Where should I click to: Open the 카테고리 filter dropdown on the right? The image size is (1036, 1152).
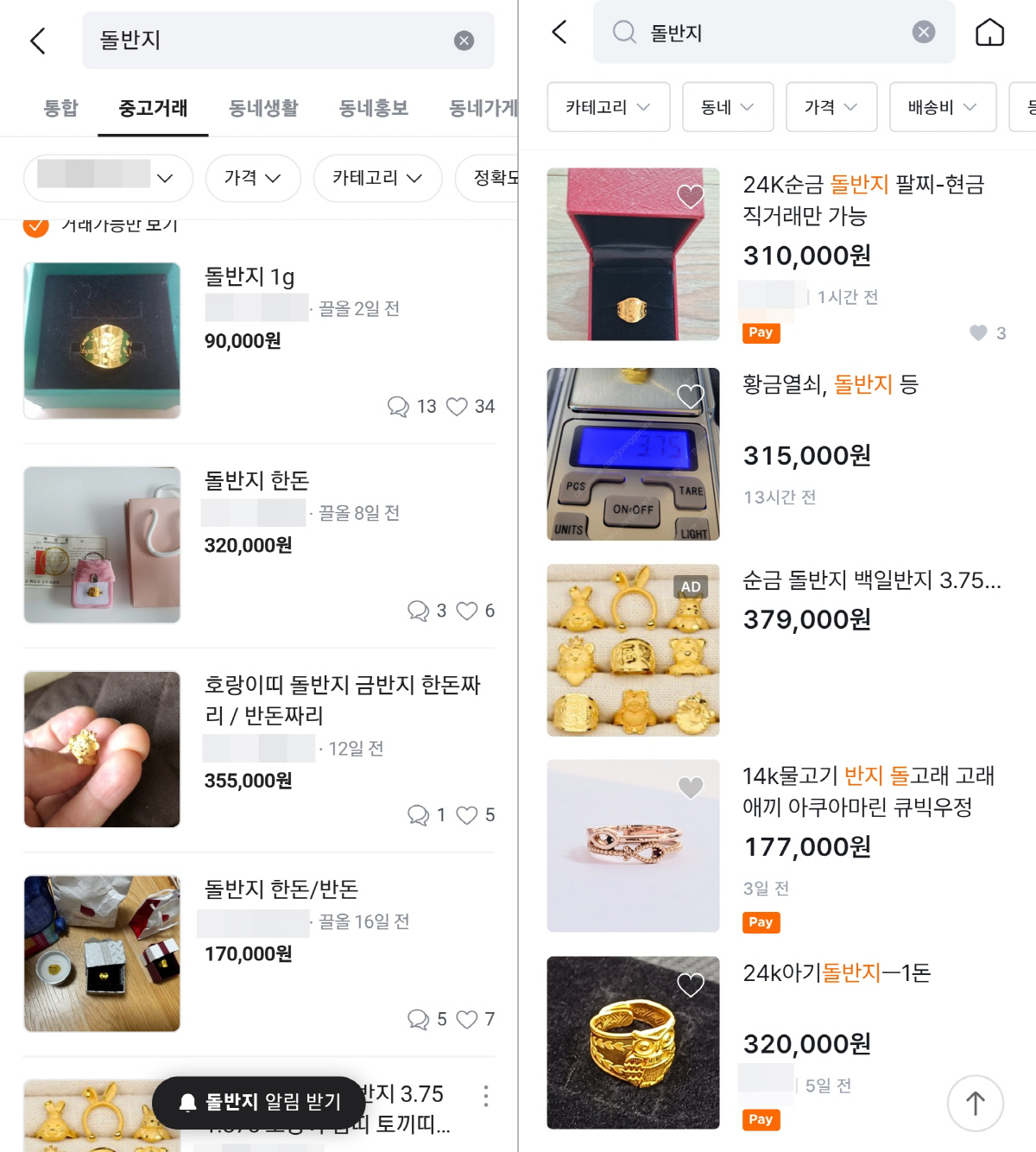point(608,107)
